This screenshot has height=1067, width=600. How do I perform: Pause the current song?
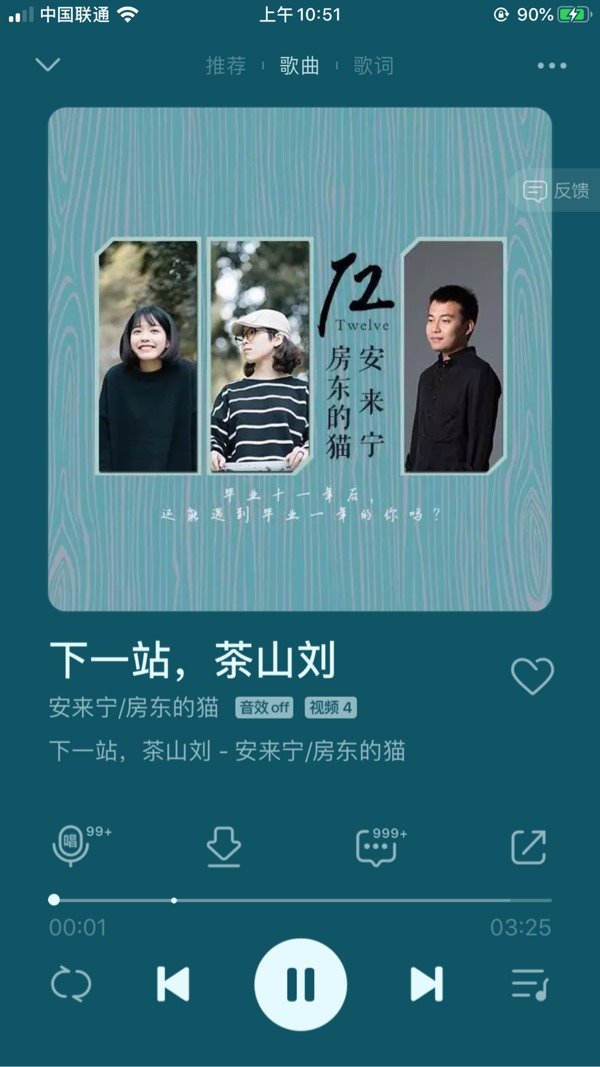[x=300, y=984]
